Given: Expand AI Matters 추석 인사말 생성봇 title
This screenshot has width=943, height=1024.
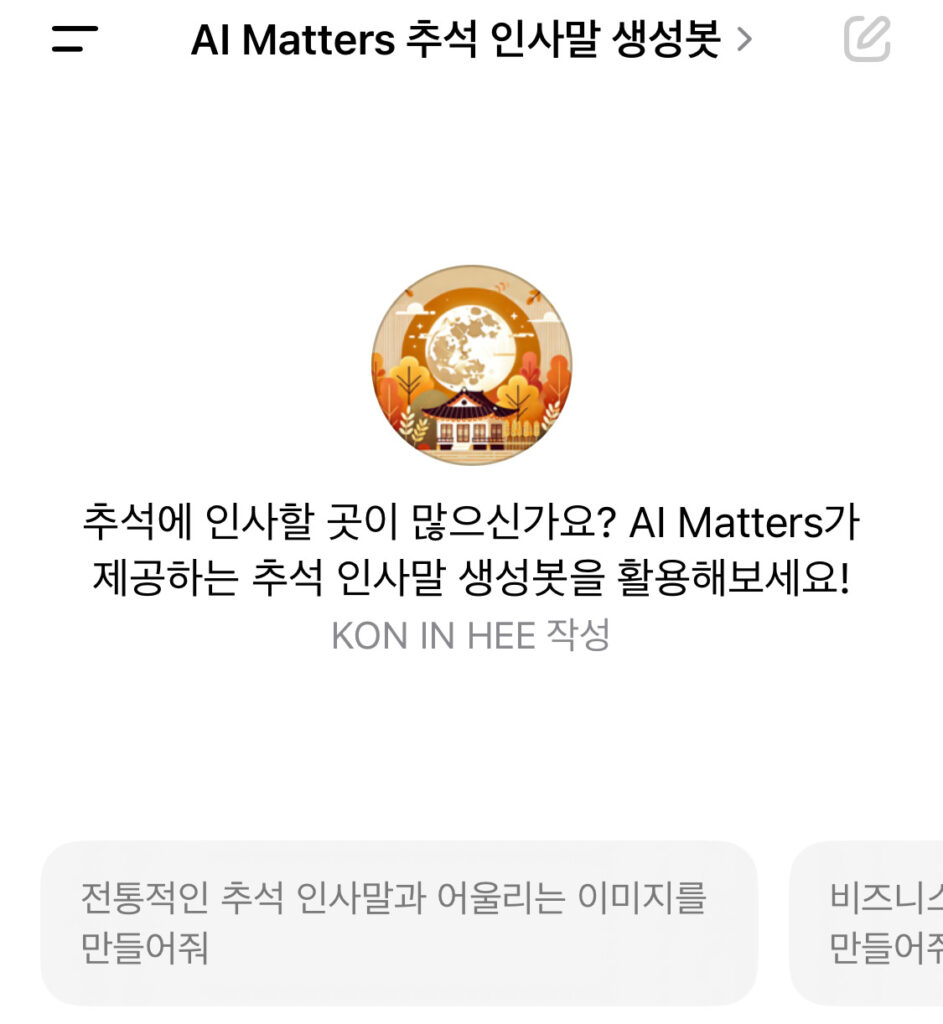Looking at the screenshot, I should click(470, 40).
